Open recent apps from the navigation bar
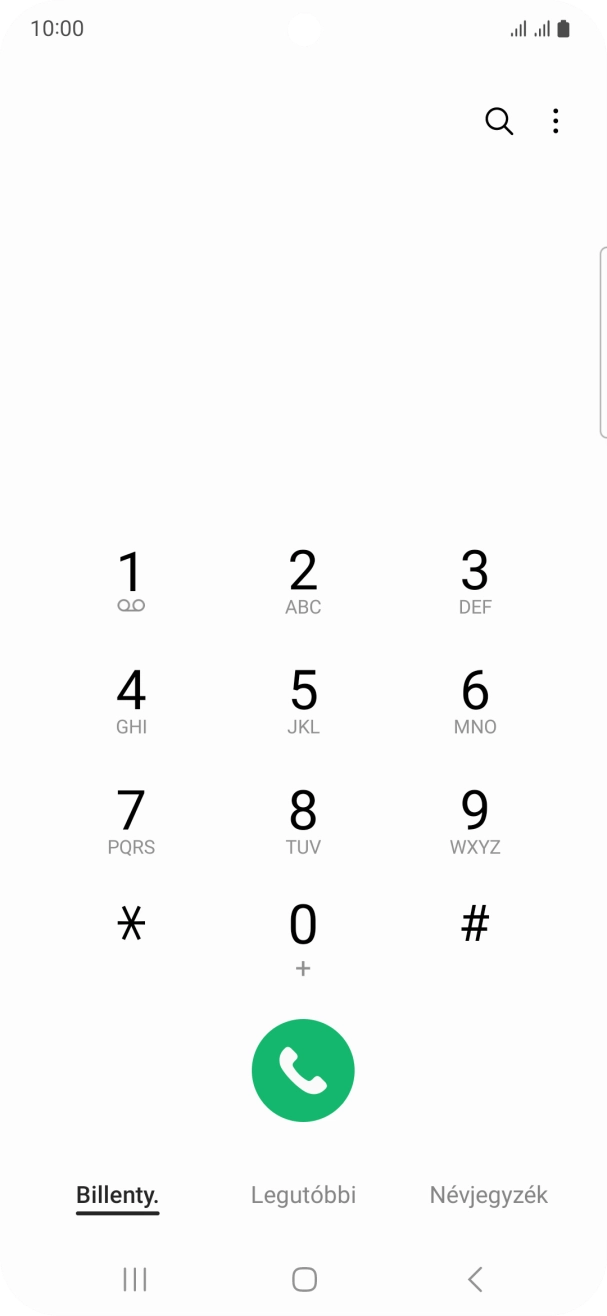This screenshot has width=607, height=1316. (134, 1278)
